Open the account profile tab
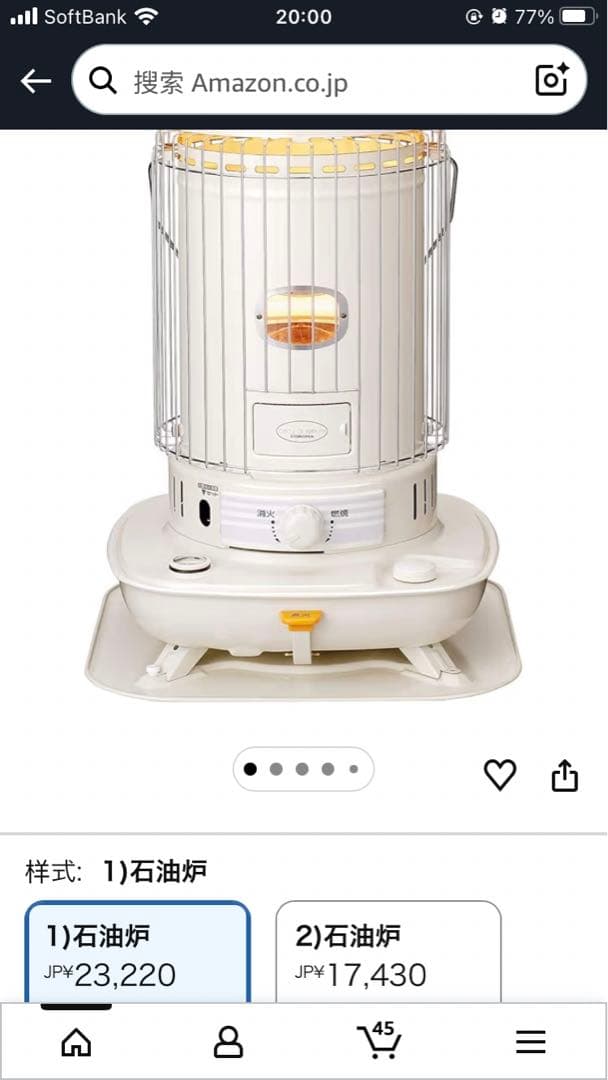The image size is (608, 1080). [228, 1042]
